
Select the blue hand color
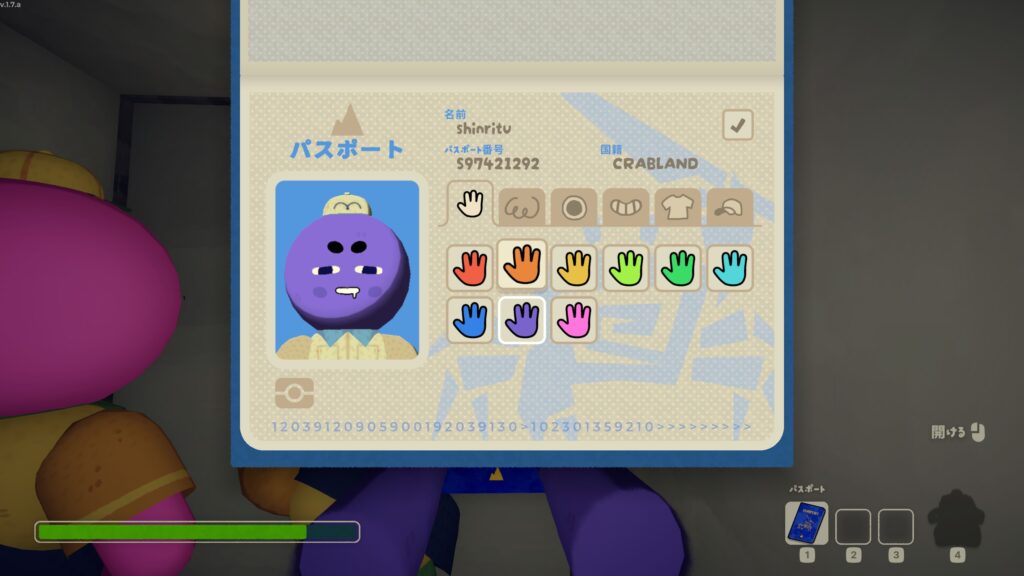[470, 320]
